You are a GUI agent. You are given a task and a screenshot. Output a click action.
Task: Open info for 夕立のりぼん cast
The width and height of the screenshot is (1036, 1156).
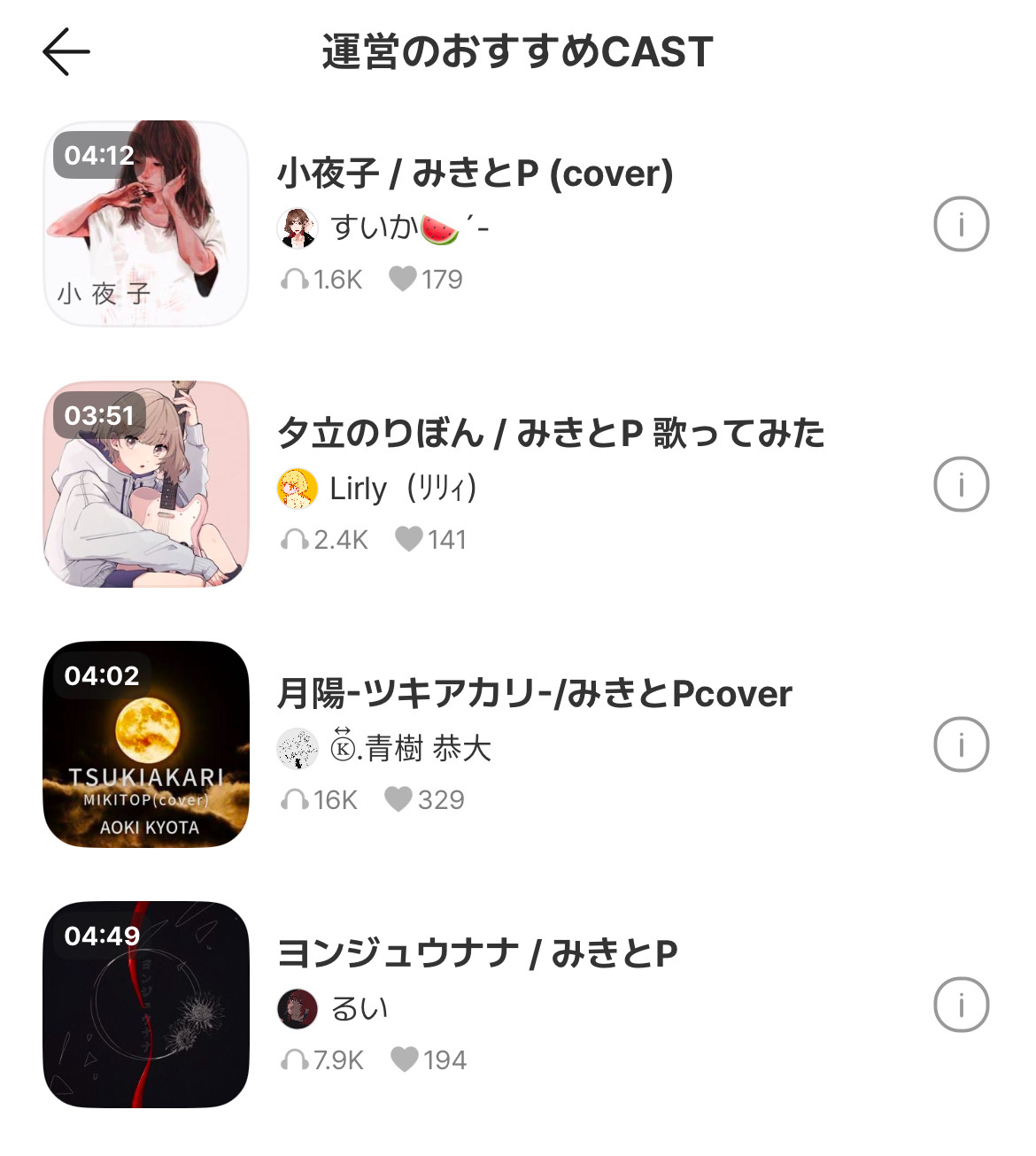(x=961, y=484)
